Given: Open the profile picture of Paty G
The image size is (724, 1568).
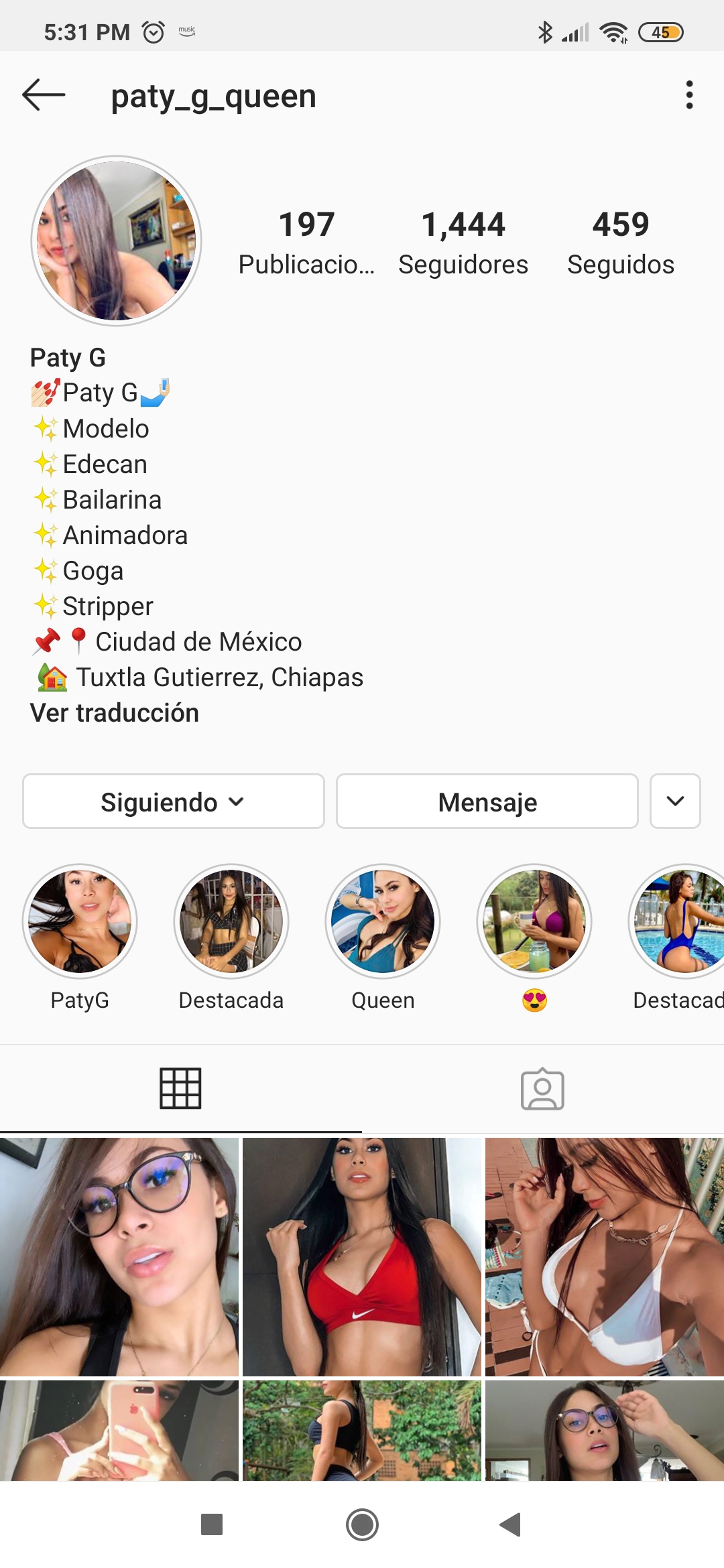Looking at the screenshot, I should tap(117, 241).
